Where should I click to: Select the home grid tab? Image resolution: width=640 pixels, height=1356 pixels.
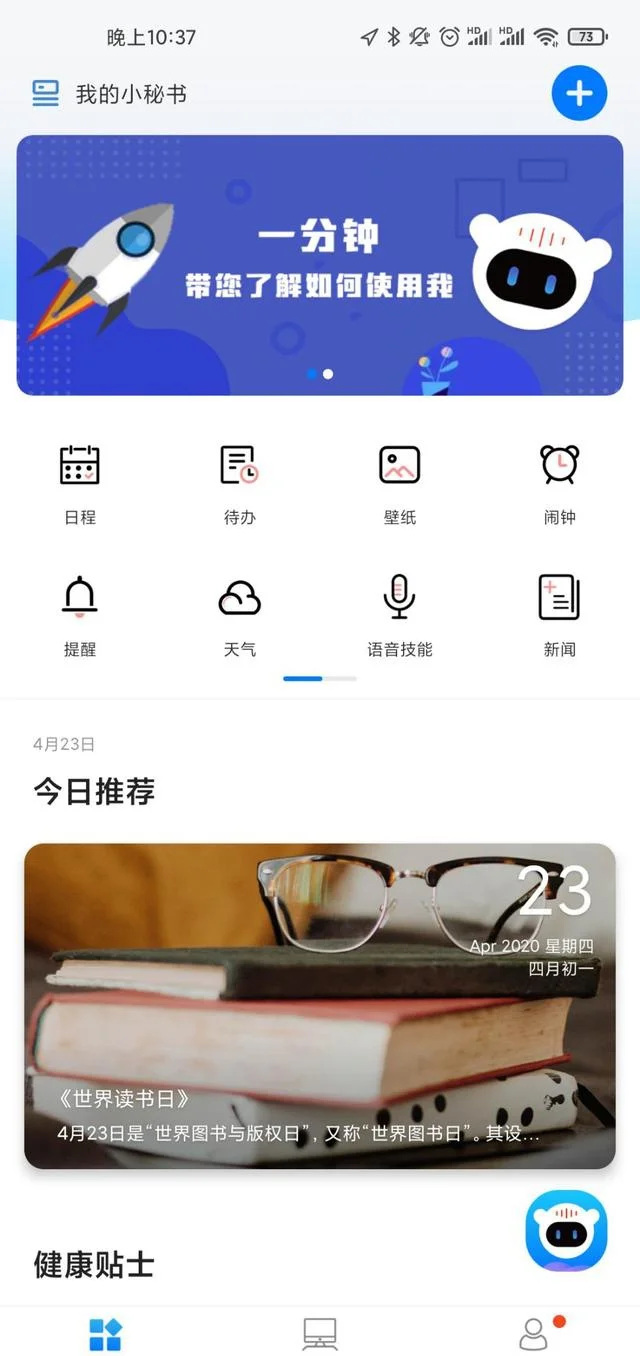coord(105,1333)
